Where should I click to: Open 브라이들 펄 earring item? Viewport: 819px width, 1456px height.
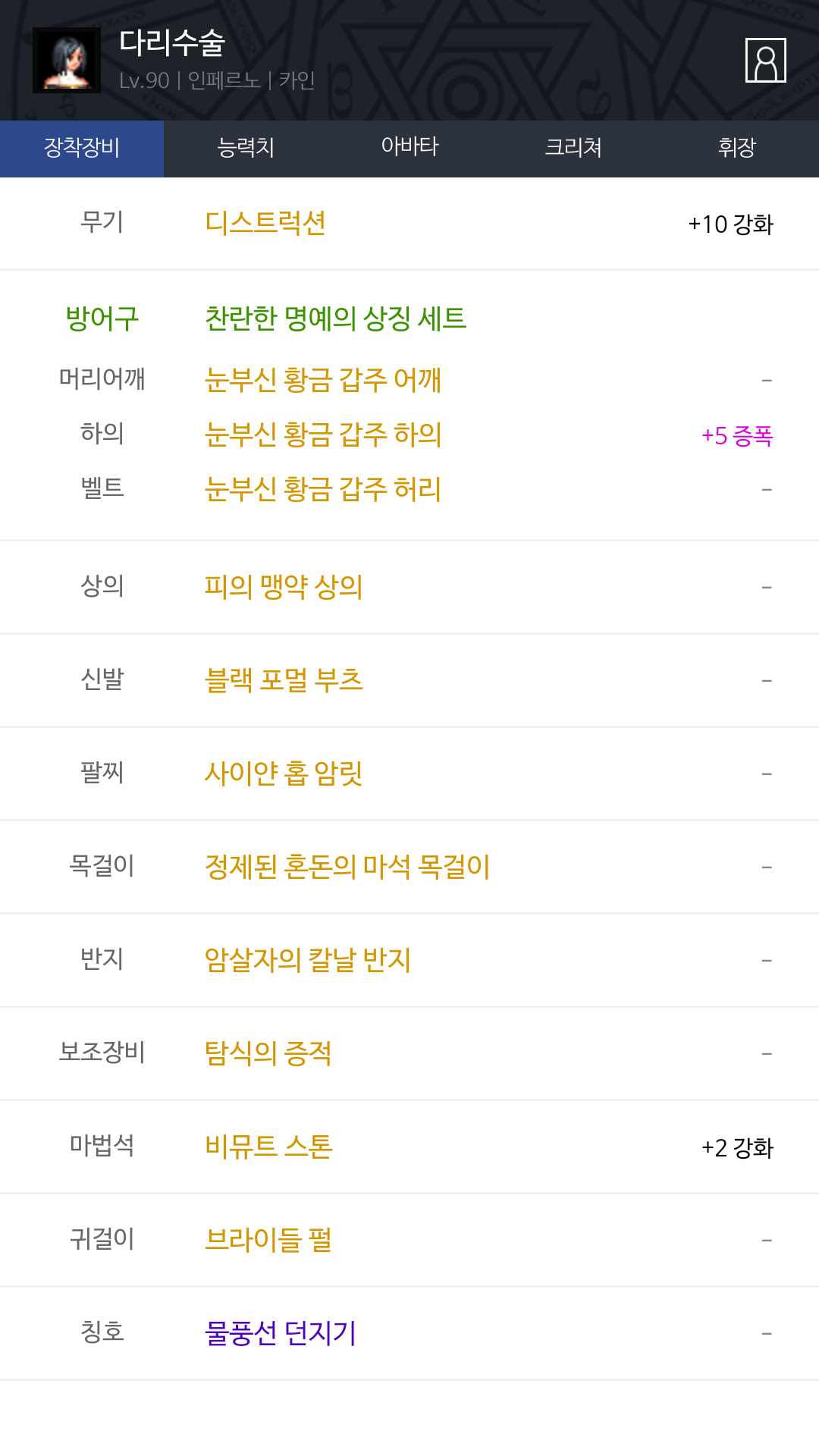[x=268, y=1239]
